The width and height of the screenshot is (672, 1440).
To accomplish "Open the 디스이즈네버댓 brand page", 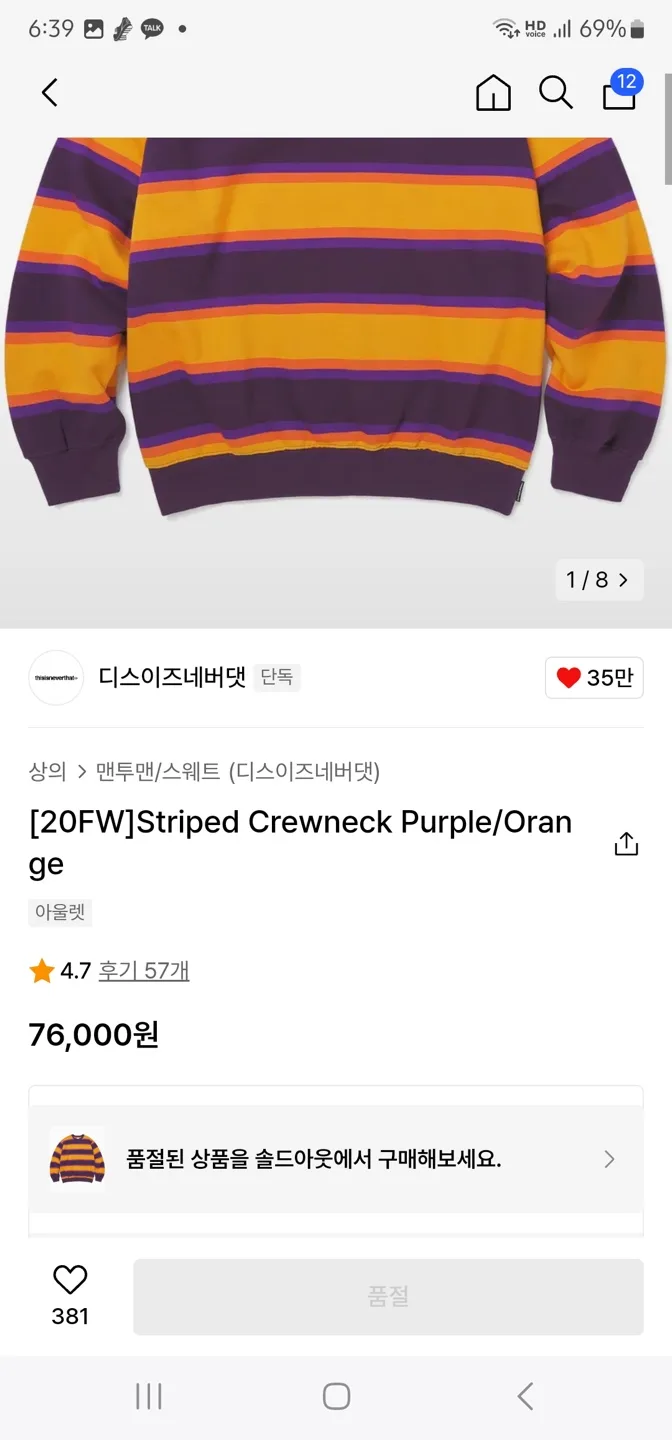I will click(x=171, y=678).
